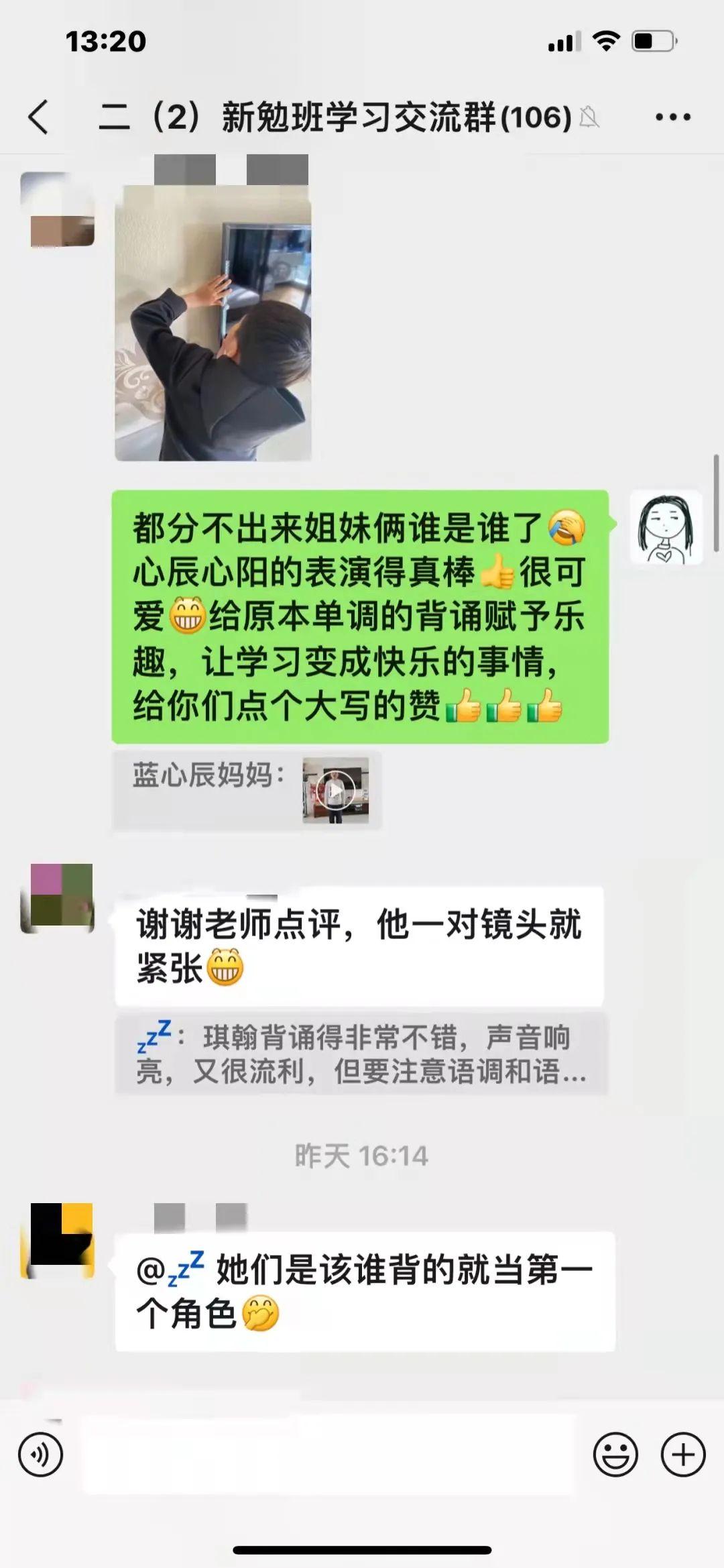Open the plus attachment menu

pos(682,1455)
